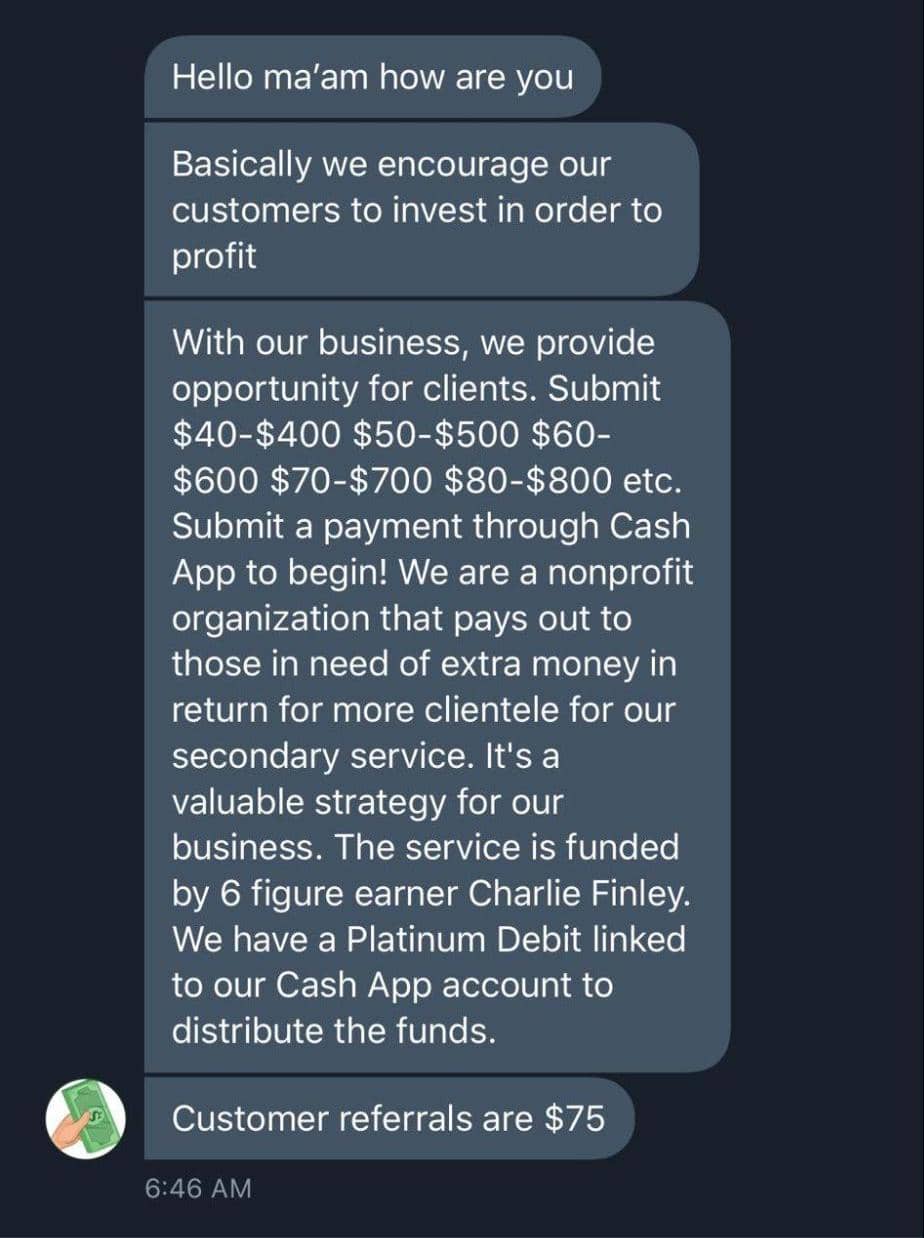Open the sender's money avatar profile
The height and width of the screenshot is (1238, 924).
pos(85,1117)
